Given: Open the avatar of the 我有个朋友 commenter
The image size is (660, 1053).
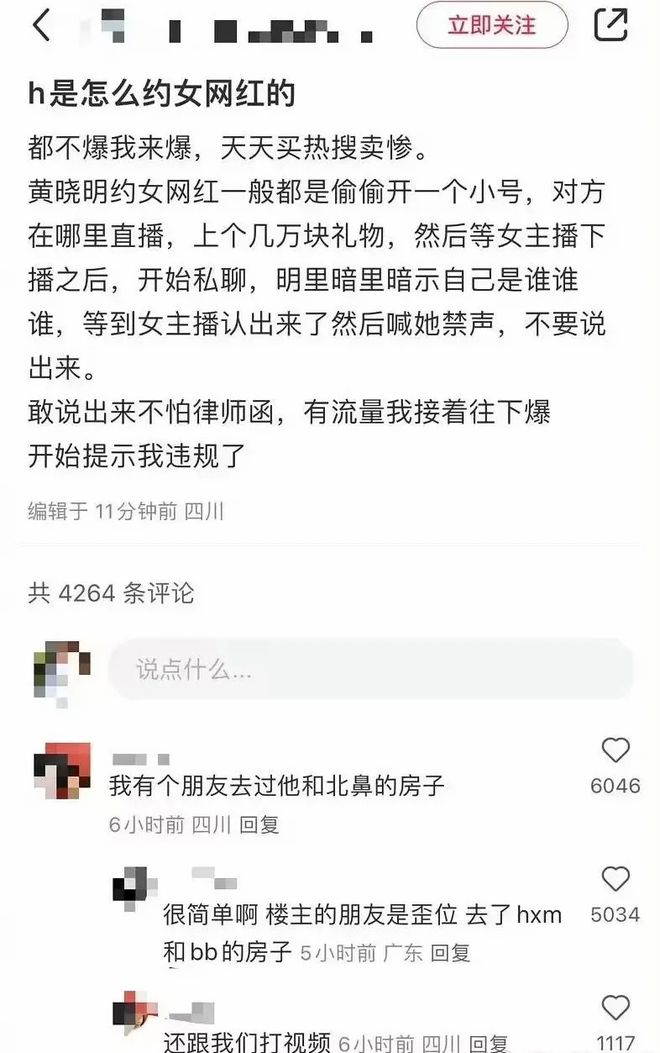Looking at the screenshot, I should [62, 771].
